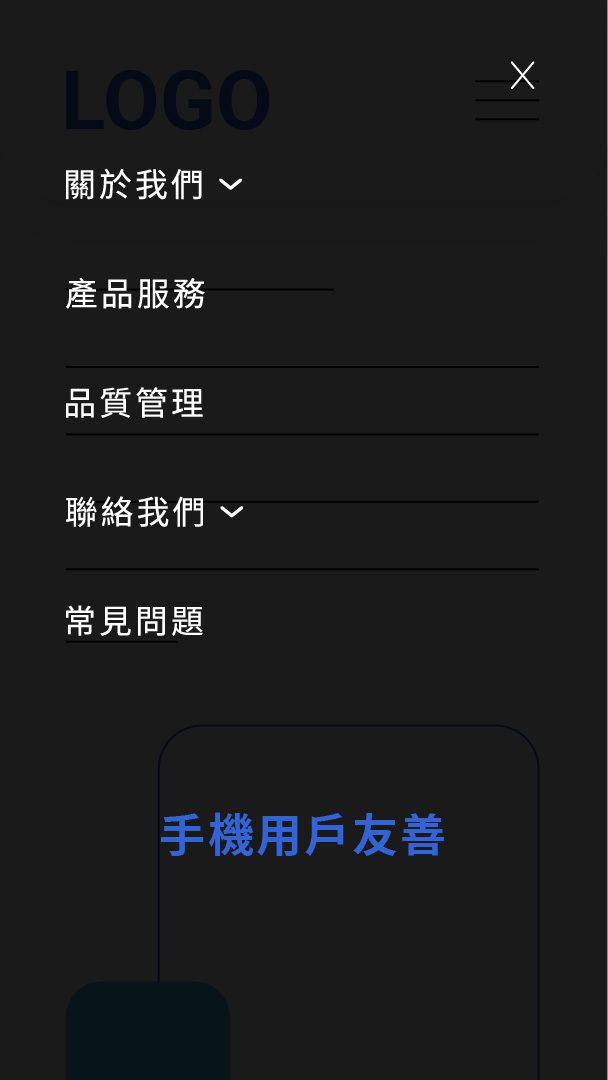Open 產品服務 page

(x=136, y=294)
